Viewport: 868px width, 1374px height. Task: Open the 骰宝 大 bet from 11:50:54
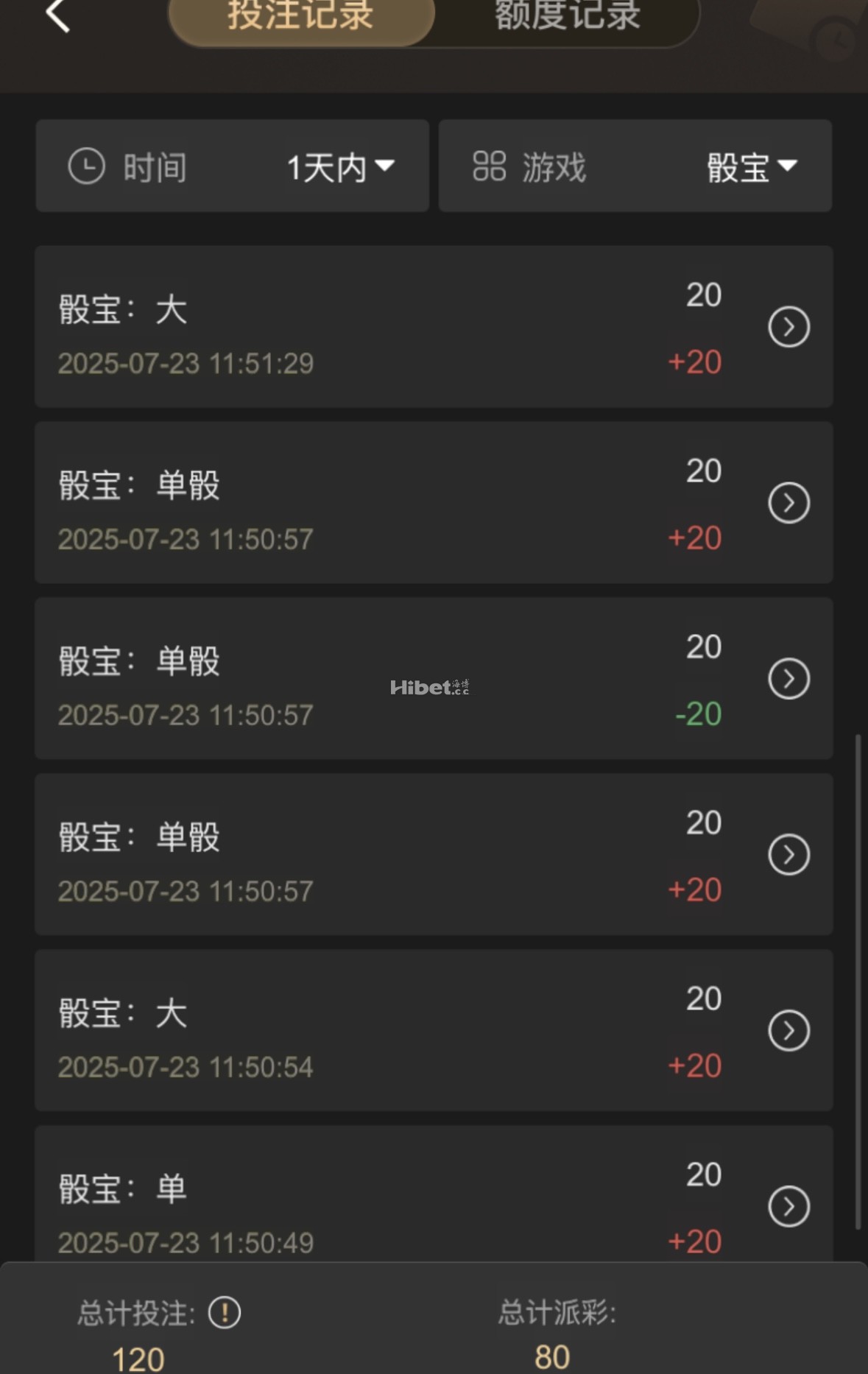pos(788,1031)
